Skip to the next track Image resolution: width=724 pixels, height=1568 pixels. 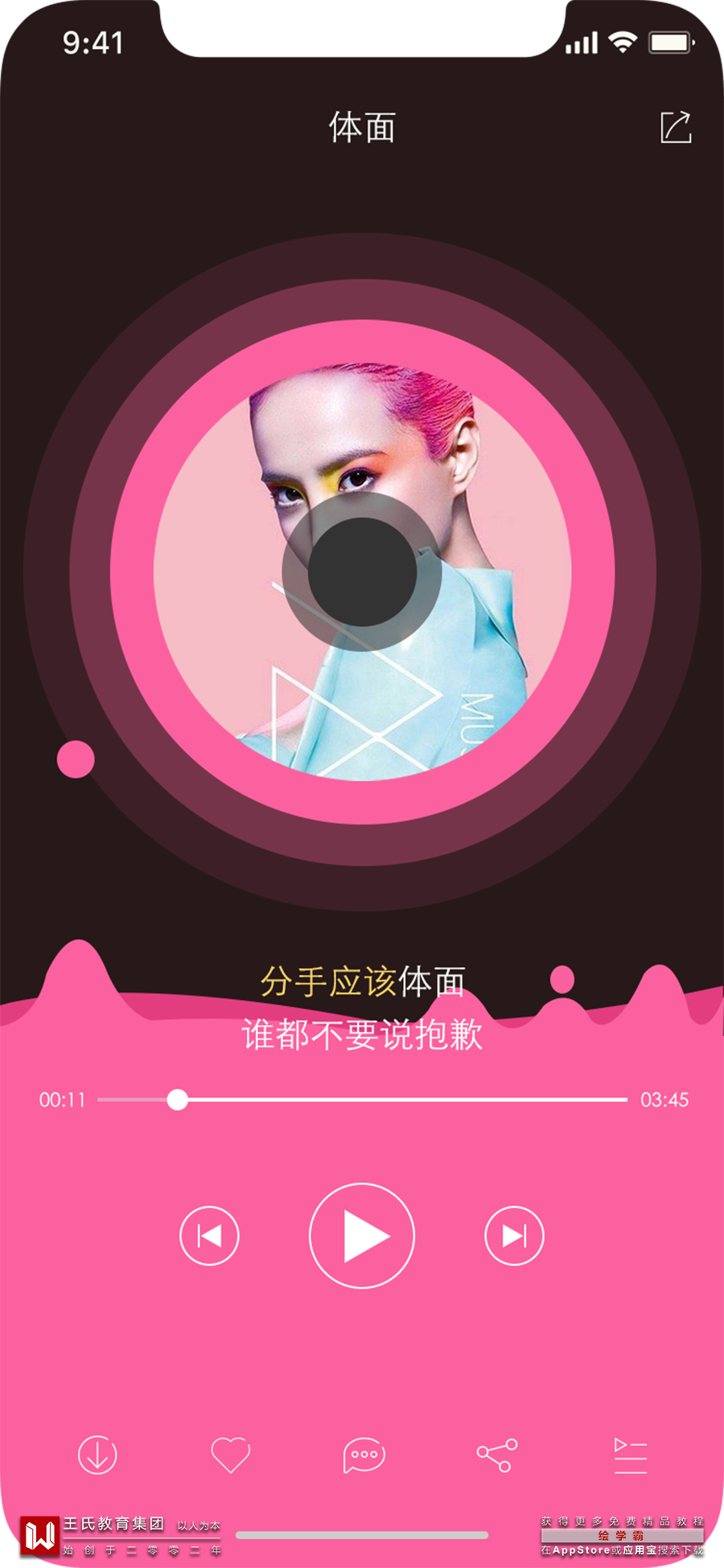point(514,1235)
